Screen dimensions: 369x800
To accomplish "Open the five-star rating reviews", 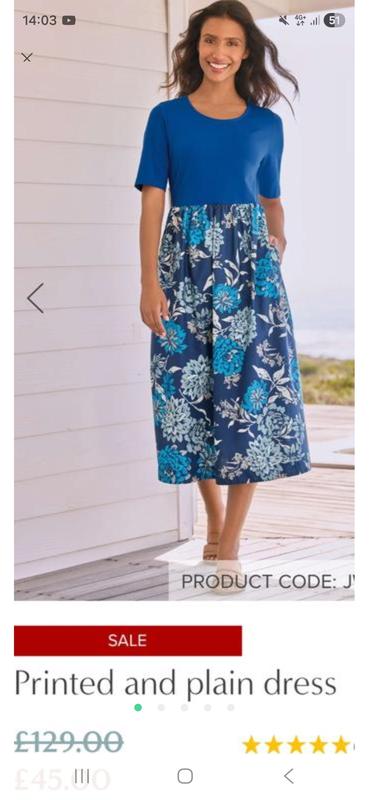I will click(297, 745).
